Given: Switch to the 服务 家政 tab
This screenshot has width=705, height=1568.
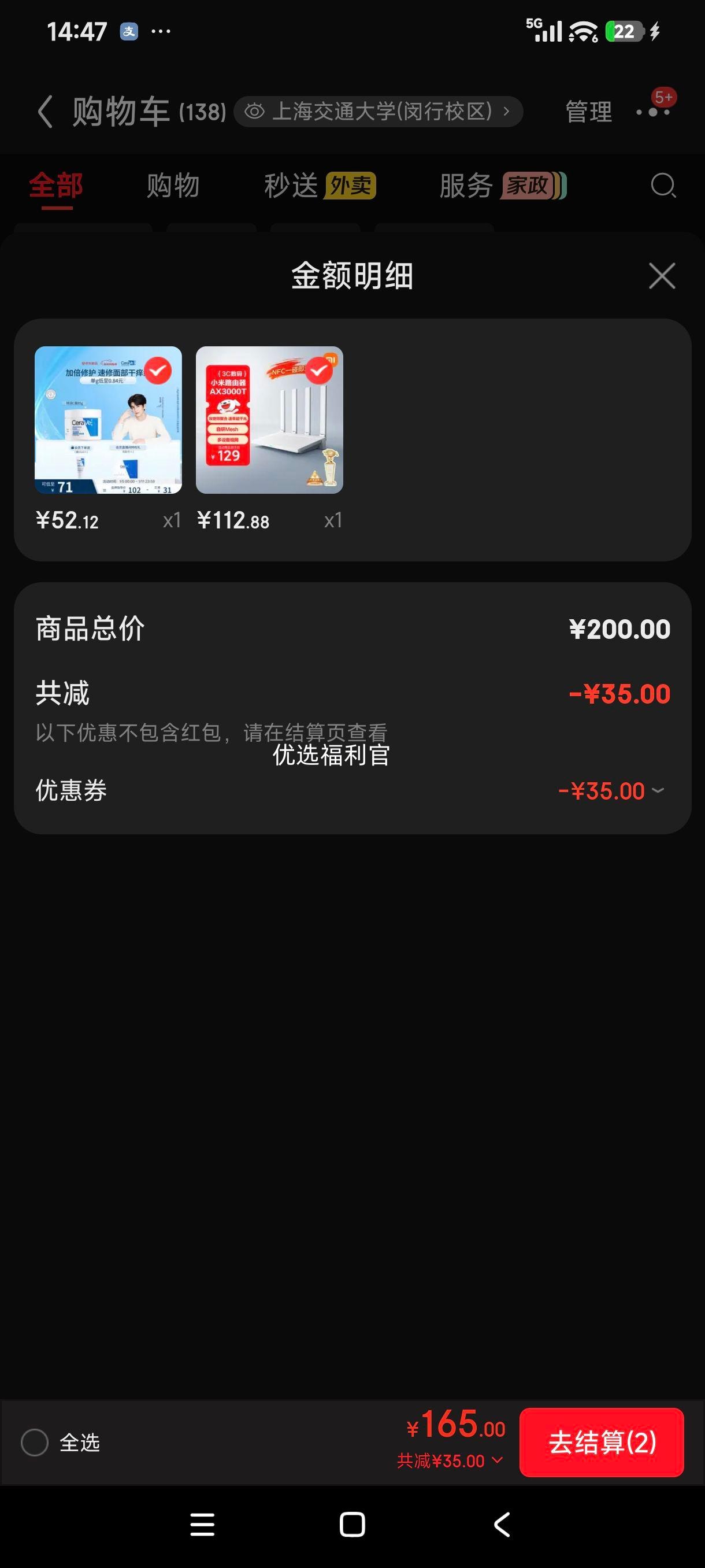Looking at the screenshot, I should pos(504,187).
